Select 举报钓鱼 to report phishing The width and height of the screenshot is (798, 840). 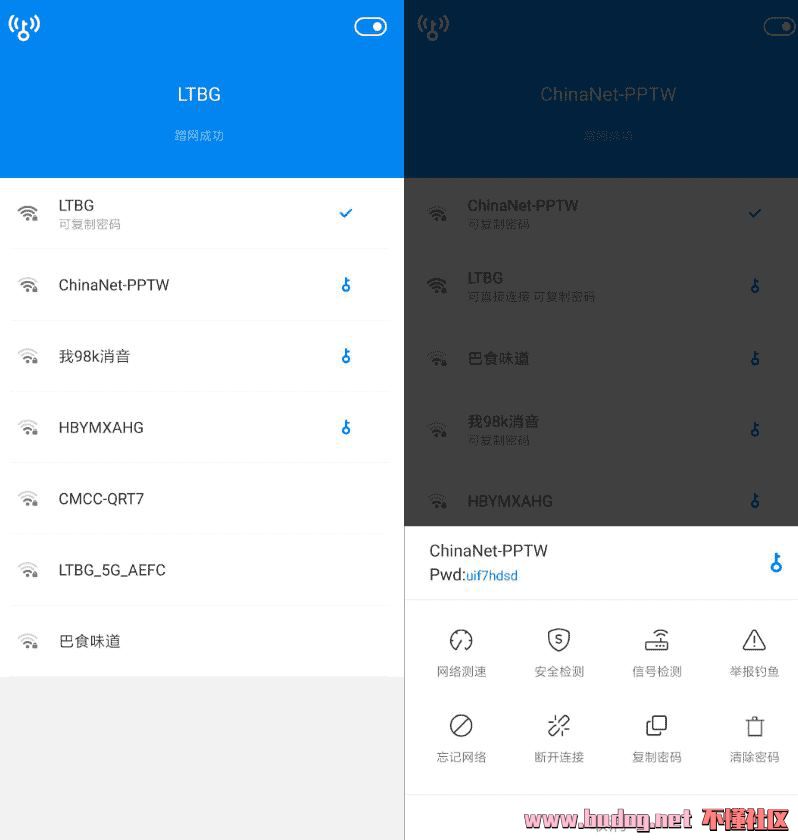(754, 651)
